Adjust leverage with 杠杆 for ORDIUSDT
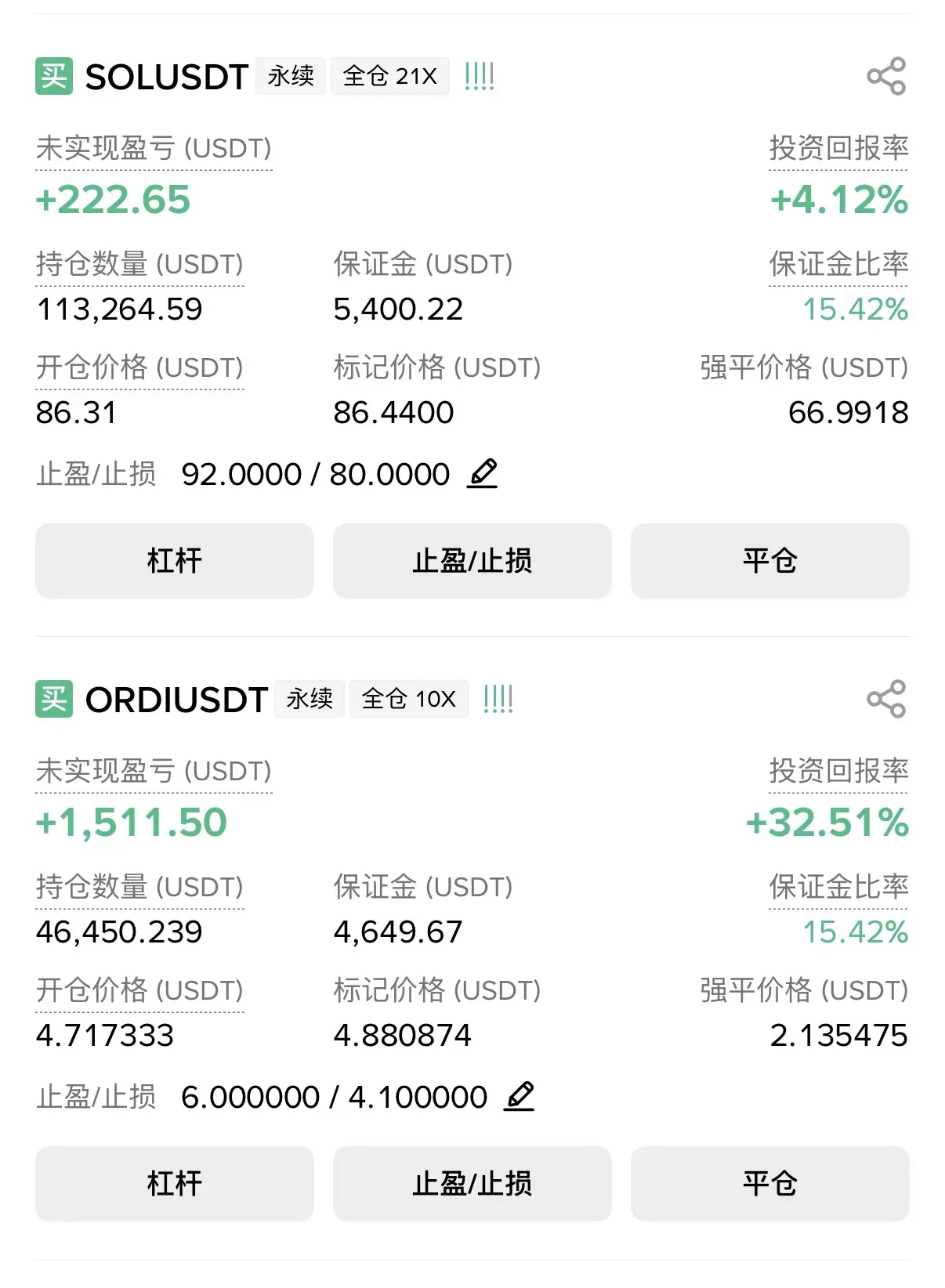Viewport: 945px width, 1288px height. [x=174, y=1183]
